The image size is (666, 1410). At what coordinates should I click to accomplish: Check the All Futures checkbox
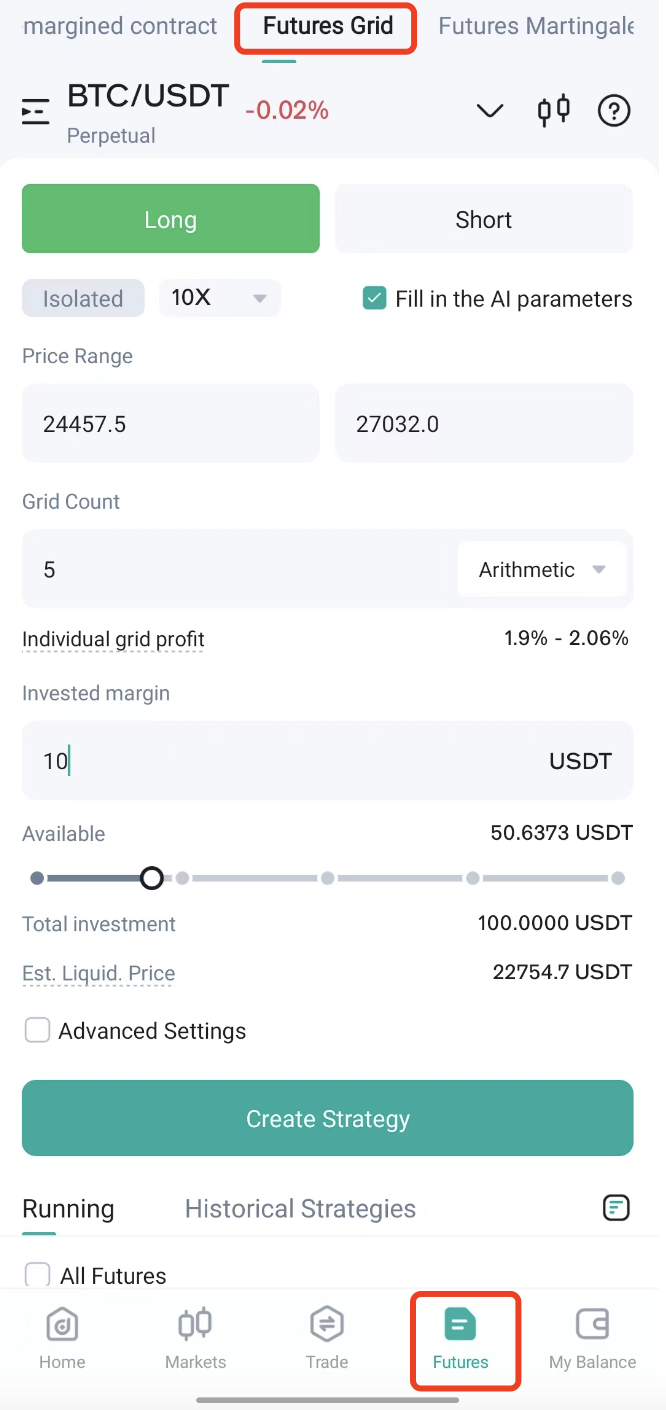37,1275
